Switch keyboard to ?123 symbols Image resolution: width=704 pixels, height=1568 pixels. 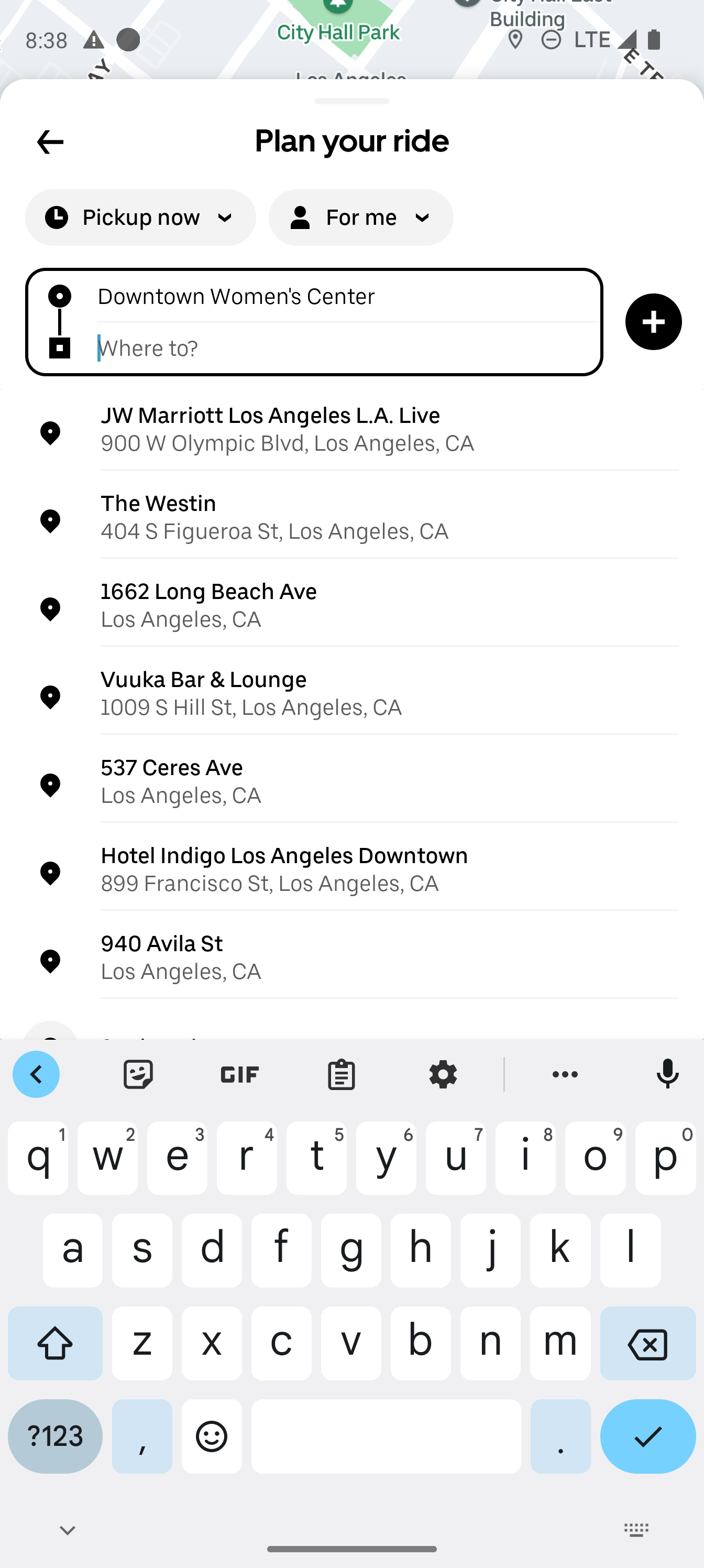(56, 1436)
